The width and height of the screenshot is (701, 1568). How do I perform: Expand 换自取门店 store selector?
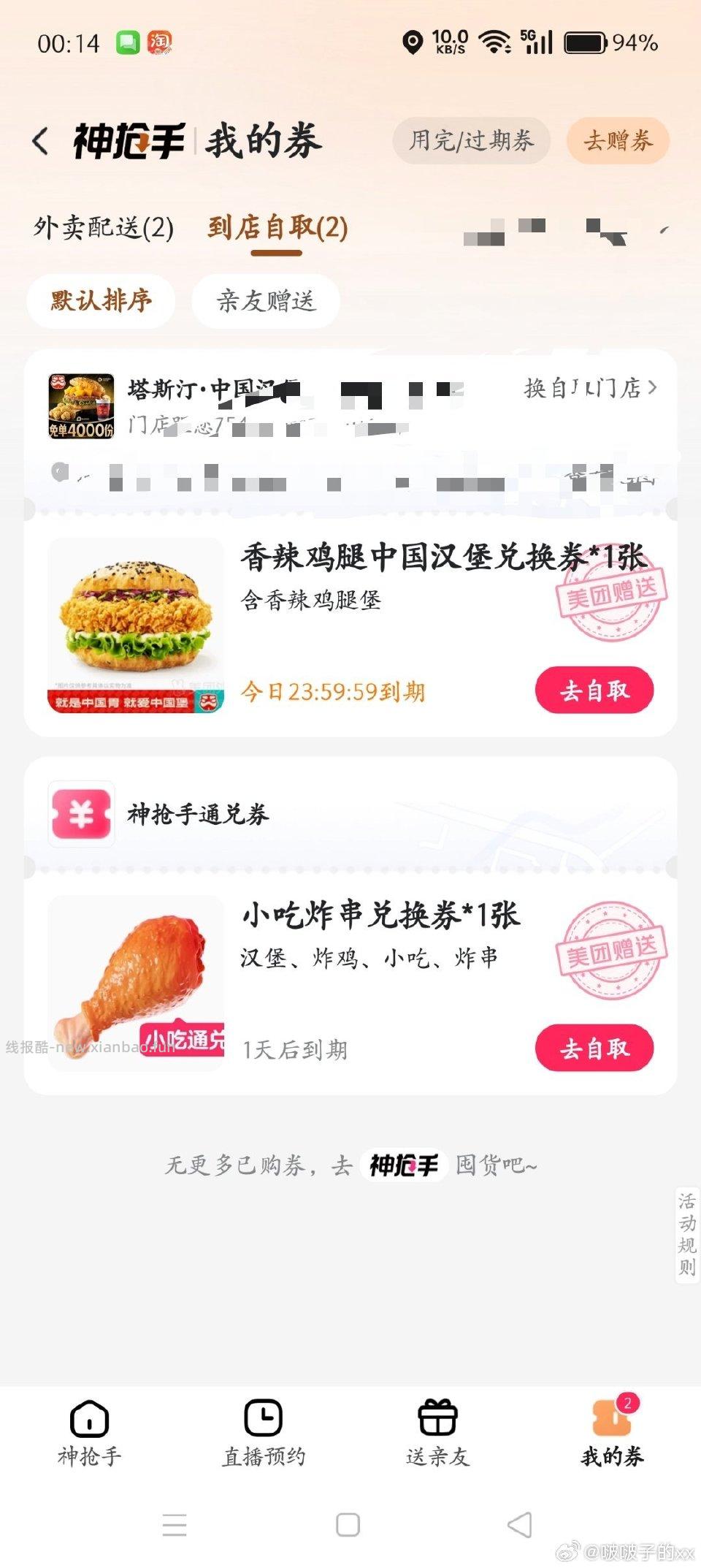coord(590,387)
